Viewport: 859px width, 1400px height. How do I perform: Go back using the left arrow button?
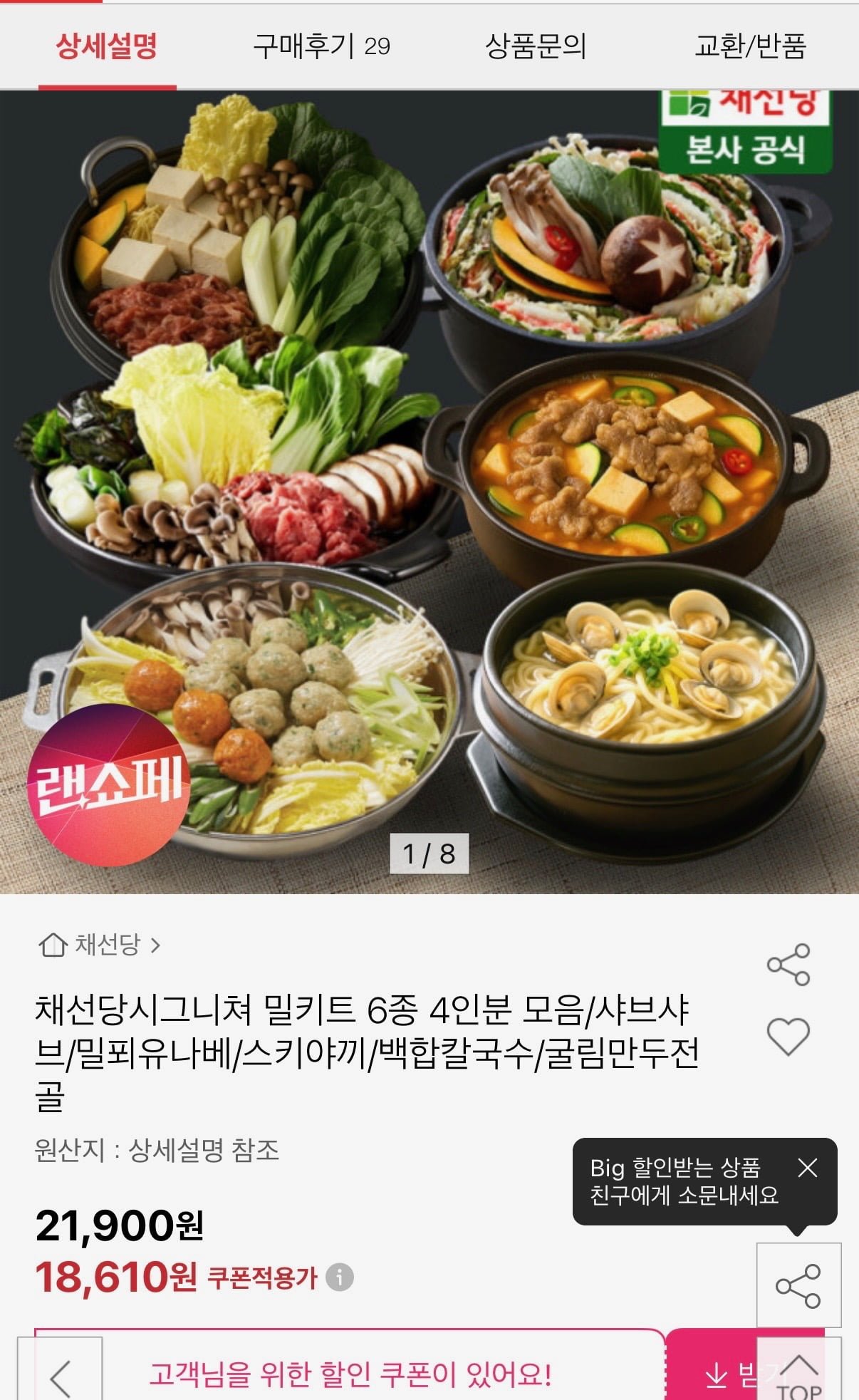click(61, 1376)
